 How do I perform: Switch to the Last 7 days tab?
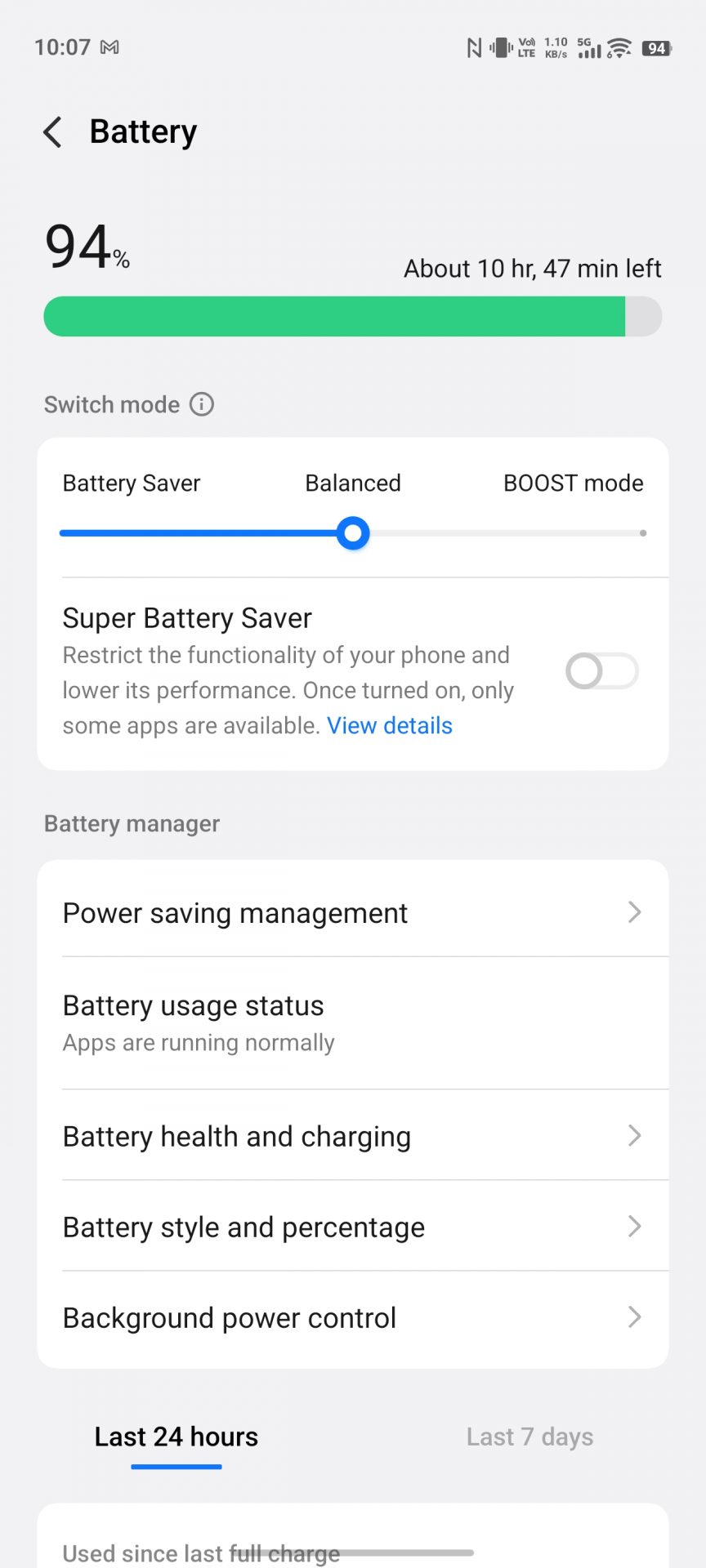coord(529,1437)
